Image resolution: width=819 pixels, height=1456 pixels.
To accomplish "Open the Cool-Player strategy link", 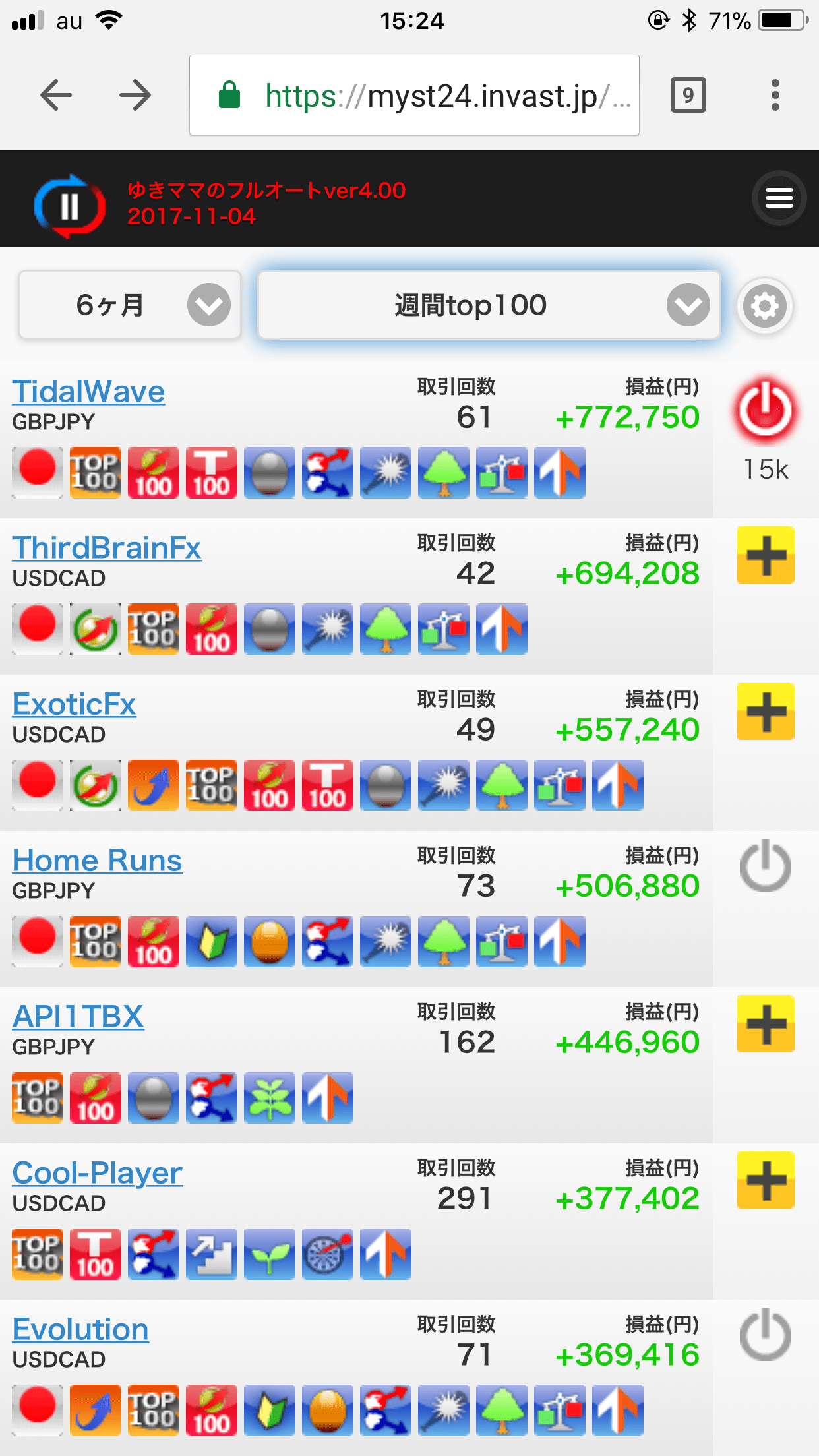I will [x=97, y=1173].
